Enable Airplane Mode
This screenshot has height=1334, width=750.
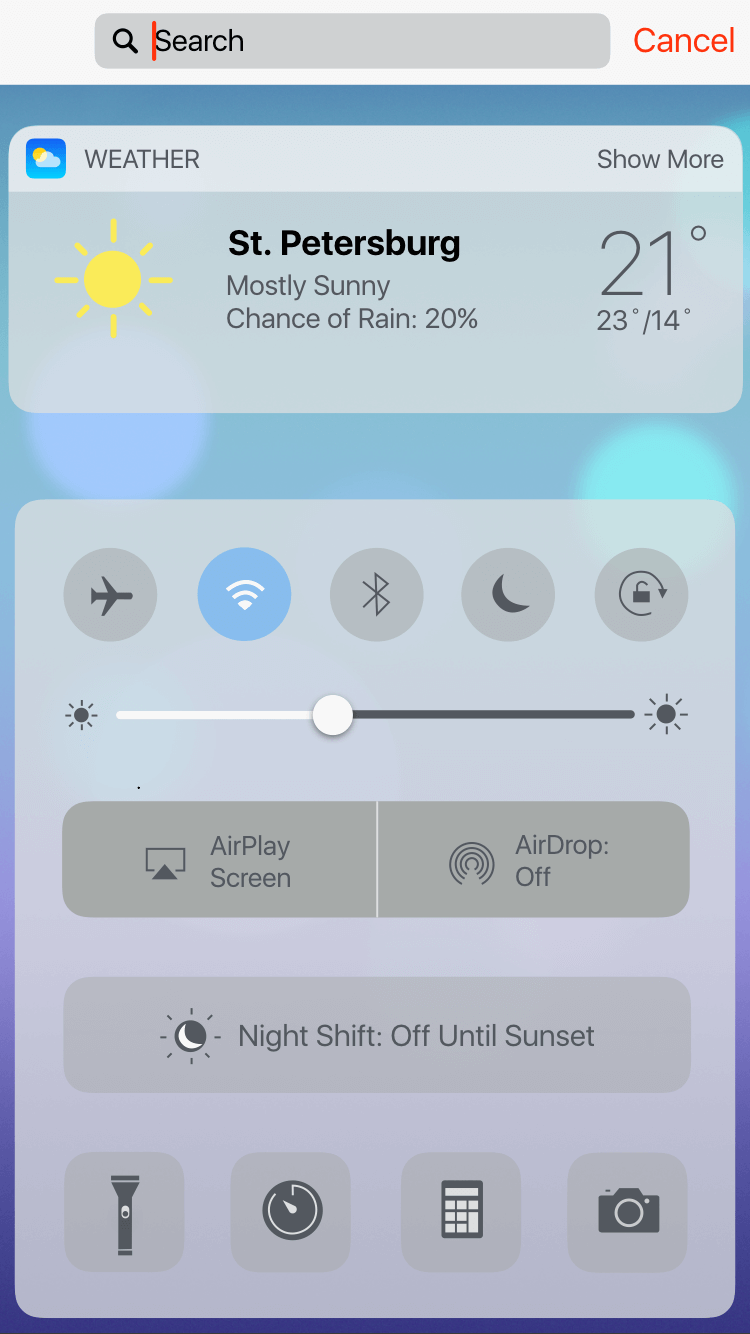click(110, 595)
